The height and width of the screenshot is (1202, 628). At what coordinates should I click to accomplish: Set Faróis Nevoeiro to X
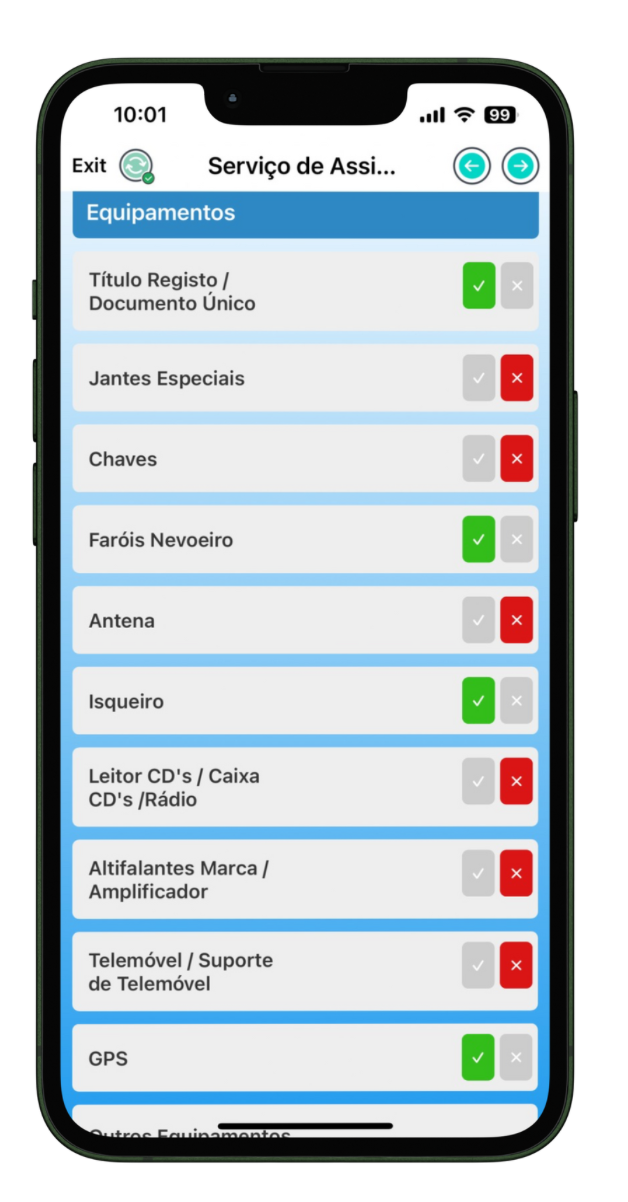click(517, 540)
